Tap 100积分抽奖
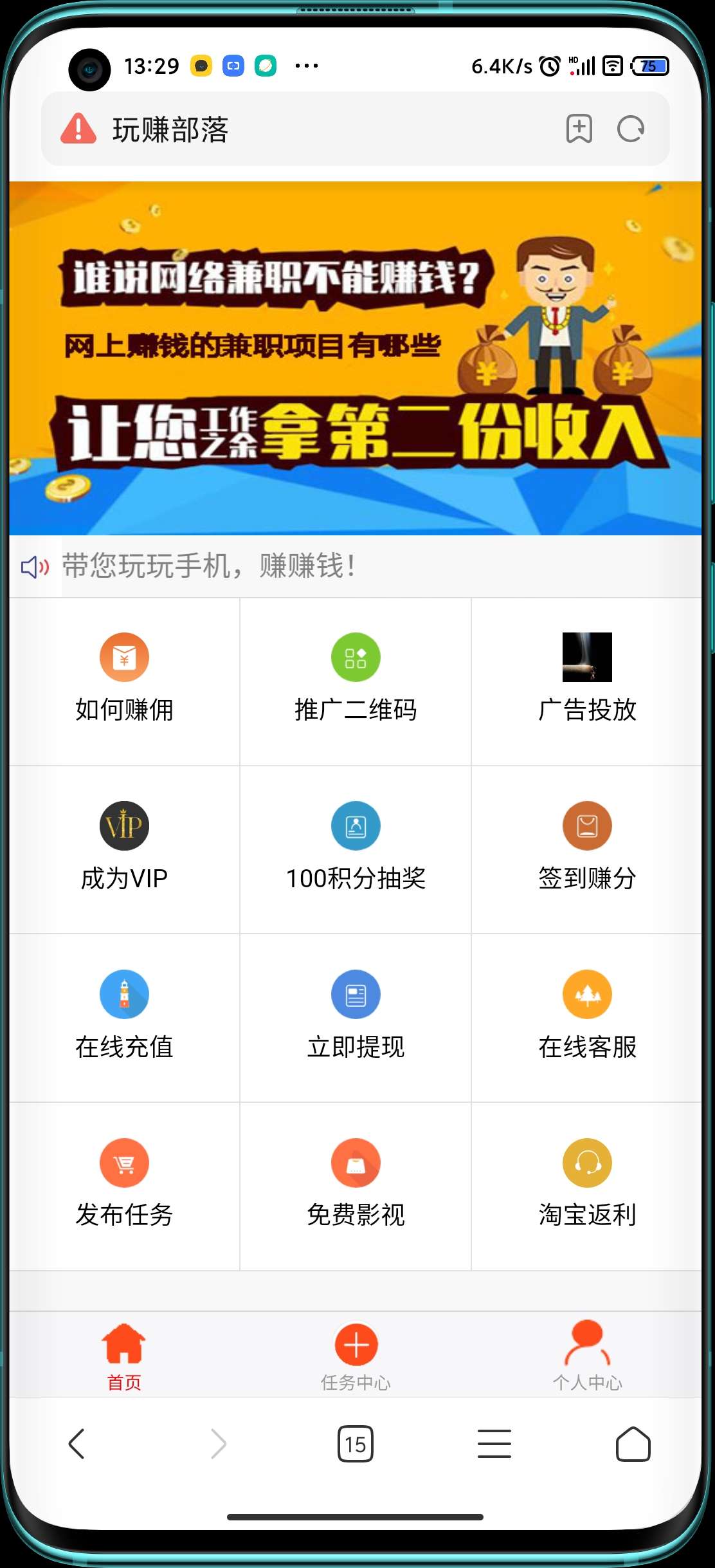 [356, 849]
